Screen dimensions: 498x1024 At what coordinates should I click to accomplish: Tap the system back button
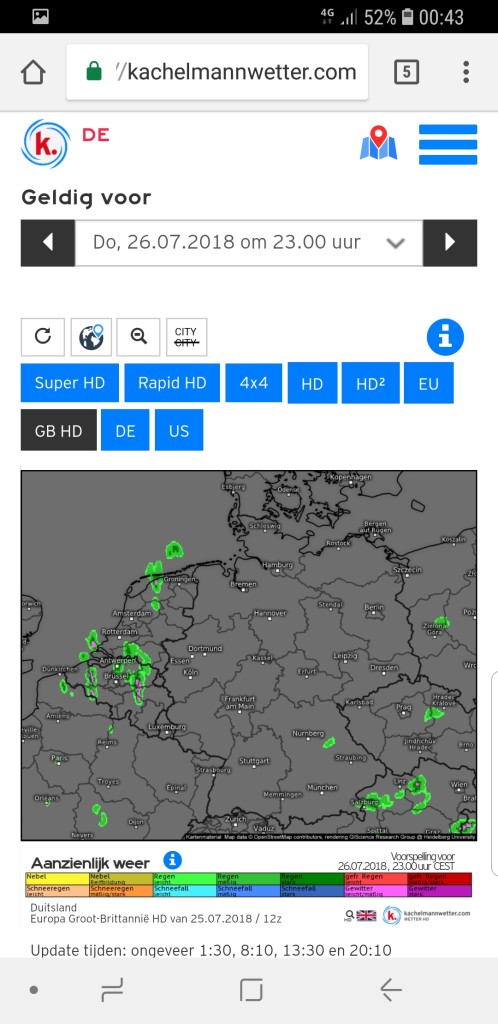point(391,991)
